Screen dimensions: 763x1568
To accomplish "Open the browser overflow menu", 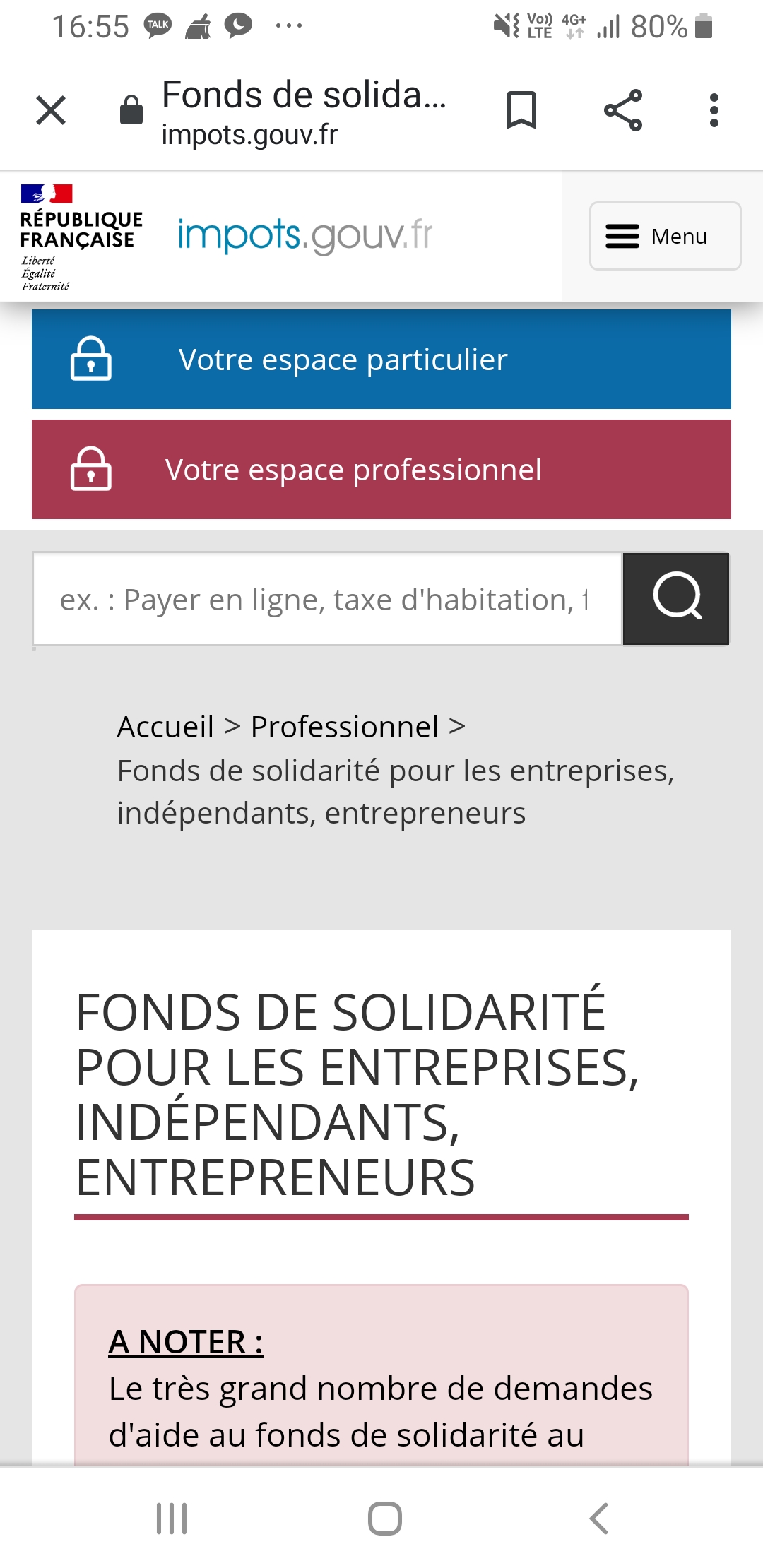I will [x=714, y=111].
